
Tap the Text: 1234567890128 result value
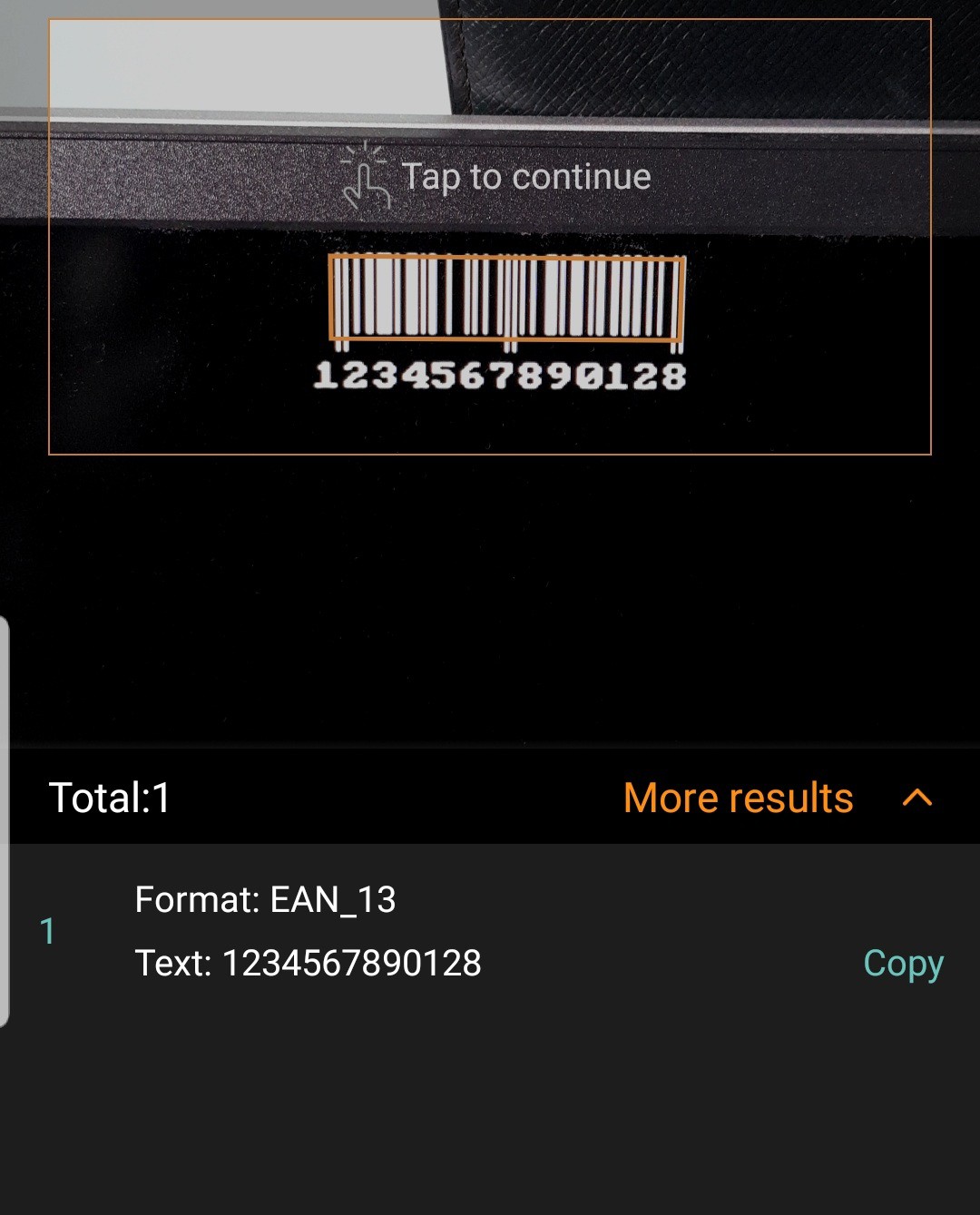309,965
